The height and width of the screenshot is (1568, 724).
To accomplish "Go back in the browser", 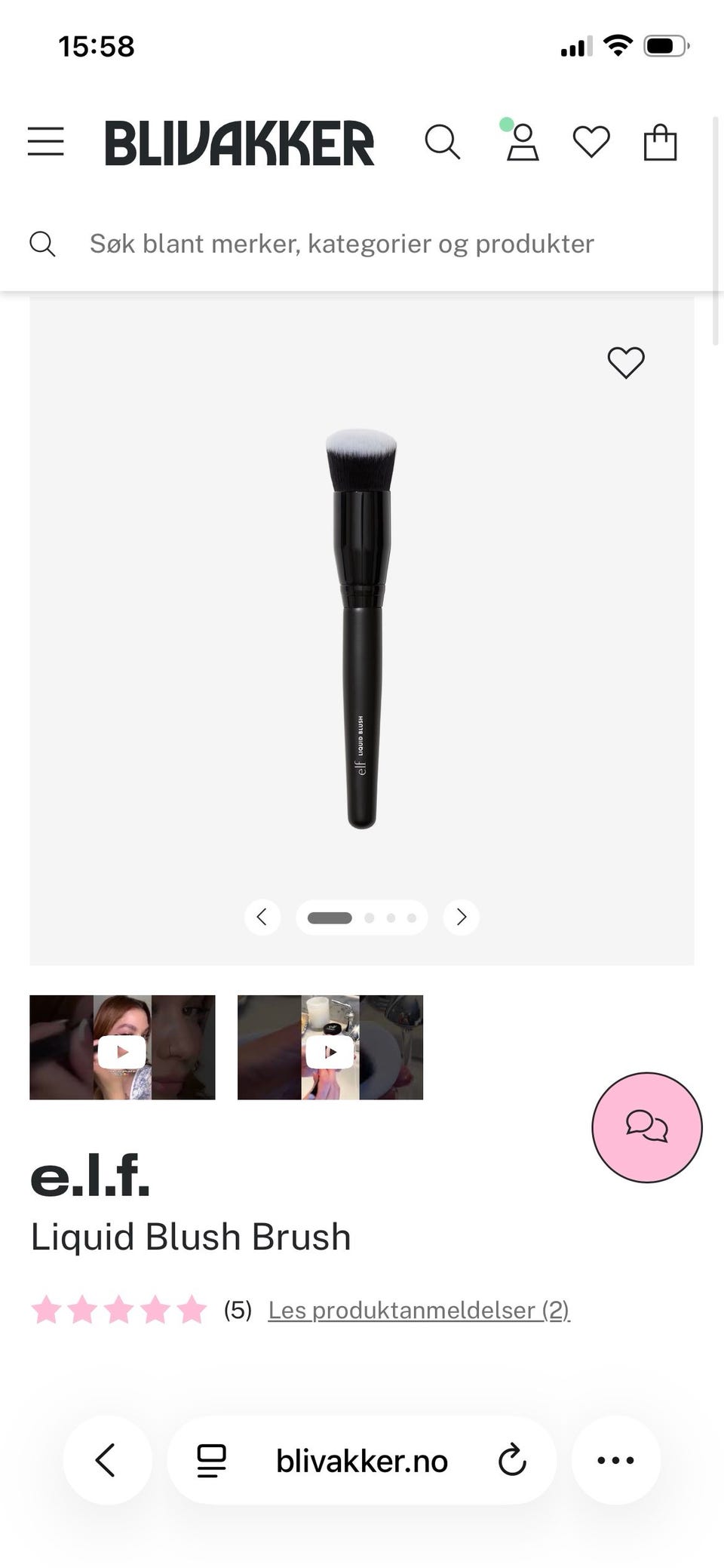I will tap(106, 1460).
